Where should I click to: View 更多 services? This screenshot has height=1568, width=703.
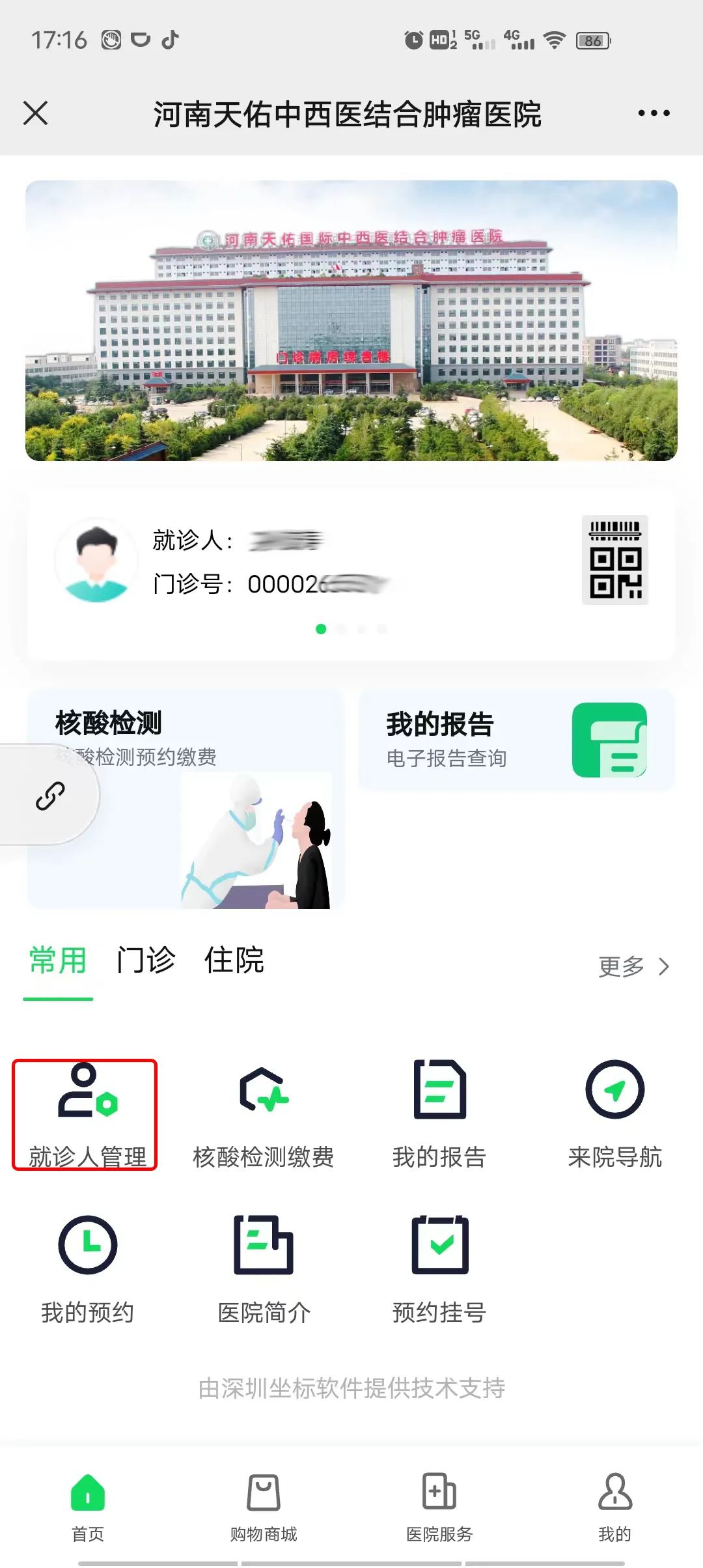click(634, 966)
